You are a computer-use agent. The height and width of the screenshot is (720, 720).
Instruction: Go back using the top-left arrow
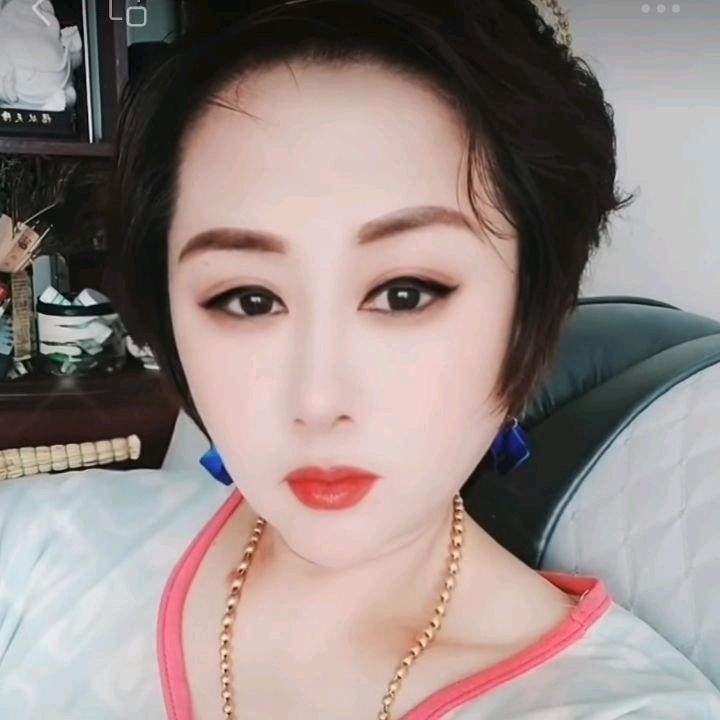(42, 11)
